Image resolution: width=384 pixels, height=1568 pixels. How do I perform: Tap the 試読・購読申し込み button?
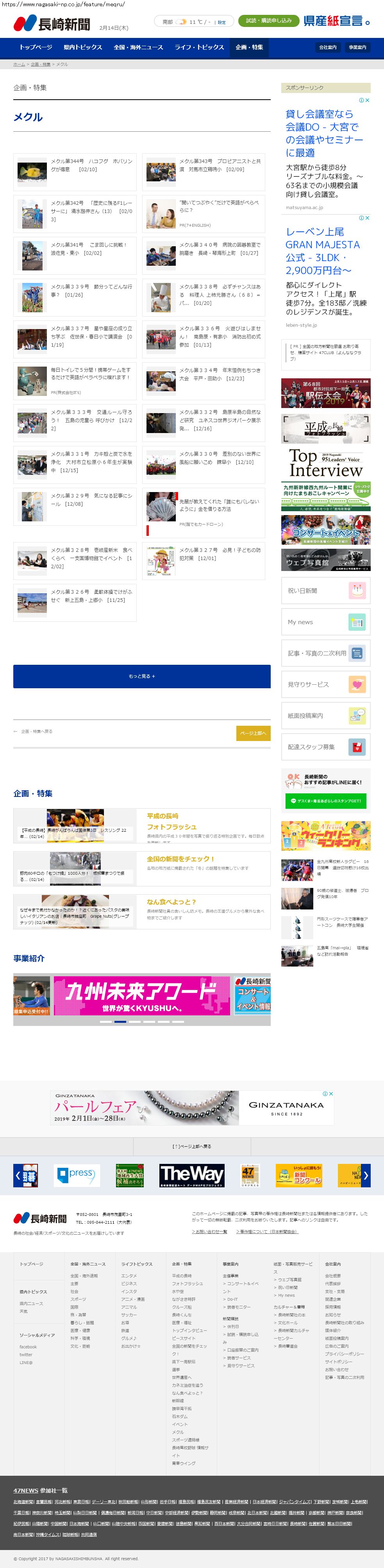[268, 21]
